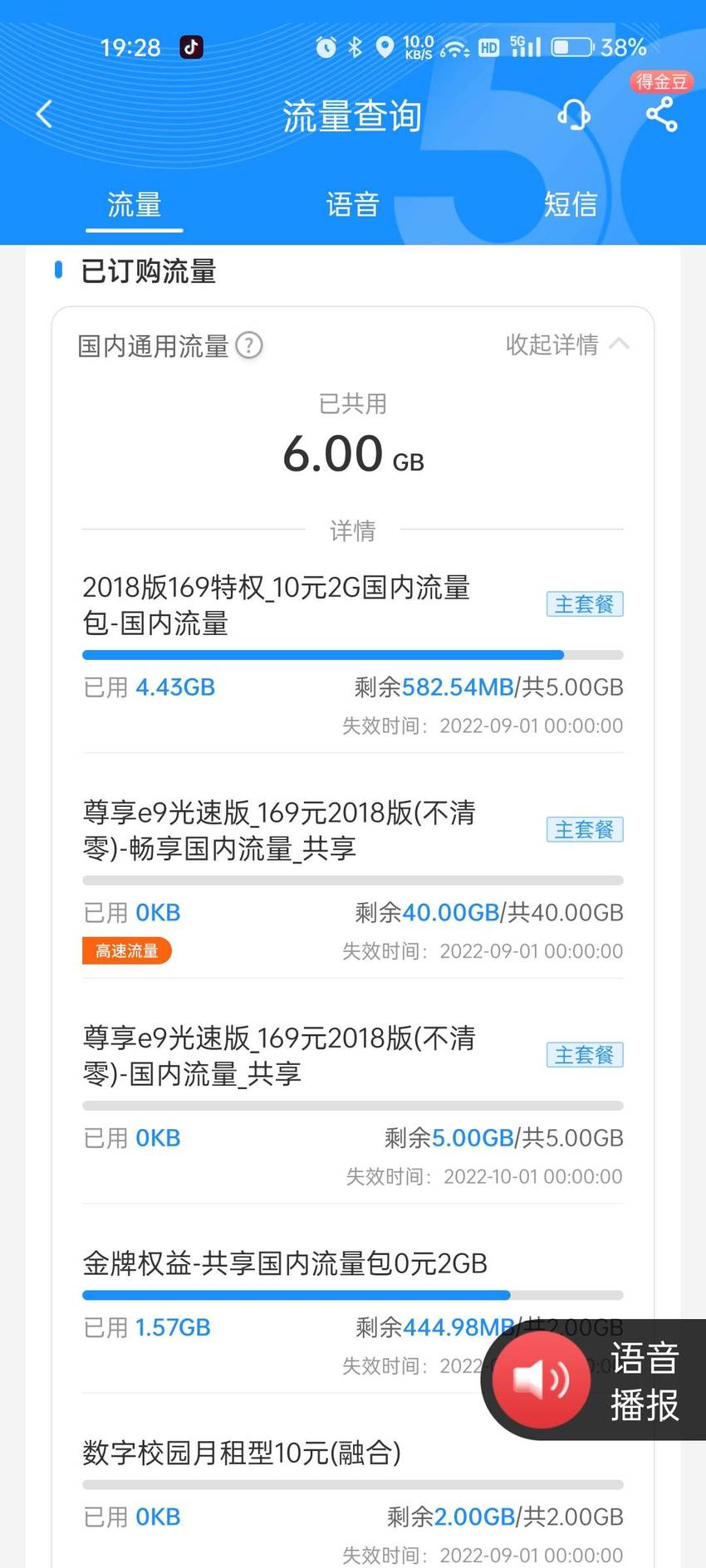Select the 流量 tab
Viewport: 706px width, 1568px height.
tap(135, 204)
